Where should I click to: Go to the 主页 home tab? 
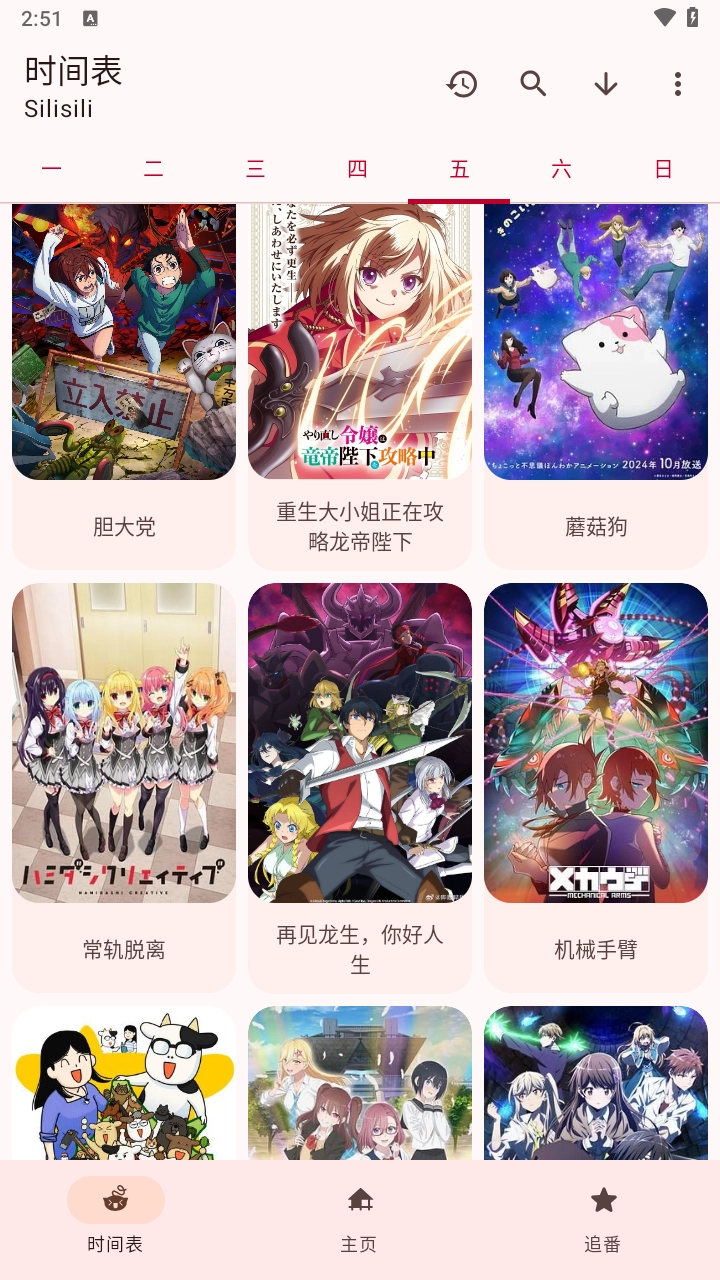[359, 1218]
